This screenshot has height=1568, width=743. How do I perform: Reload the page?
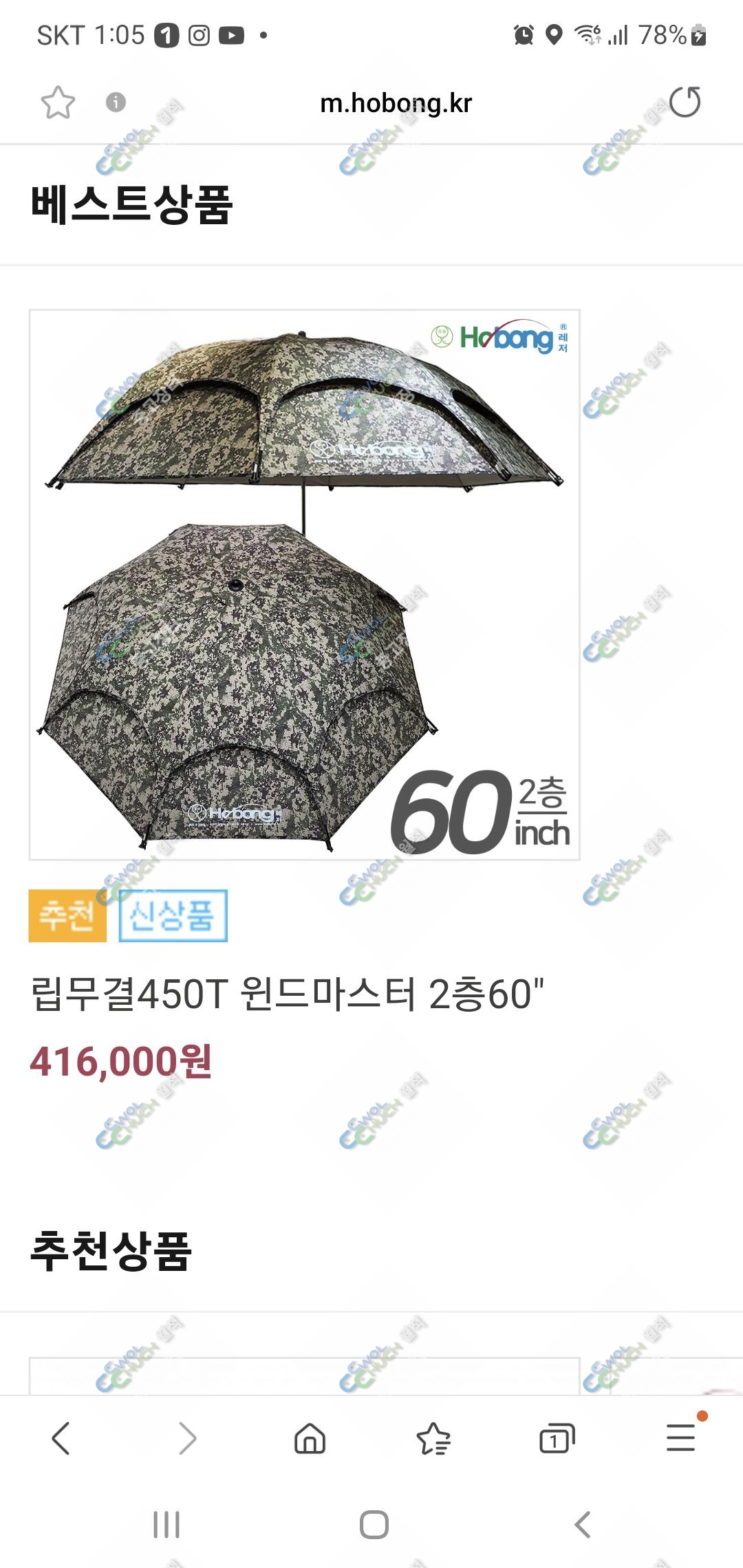685,102
